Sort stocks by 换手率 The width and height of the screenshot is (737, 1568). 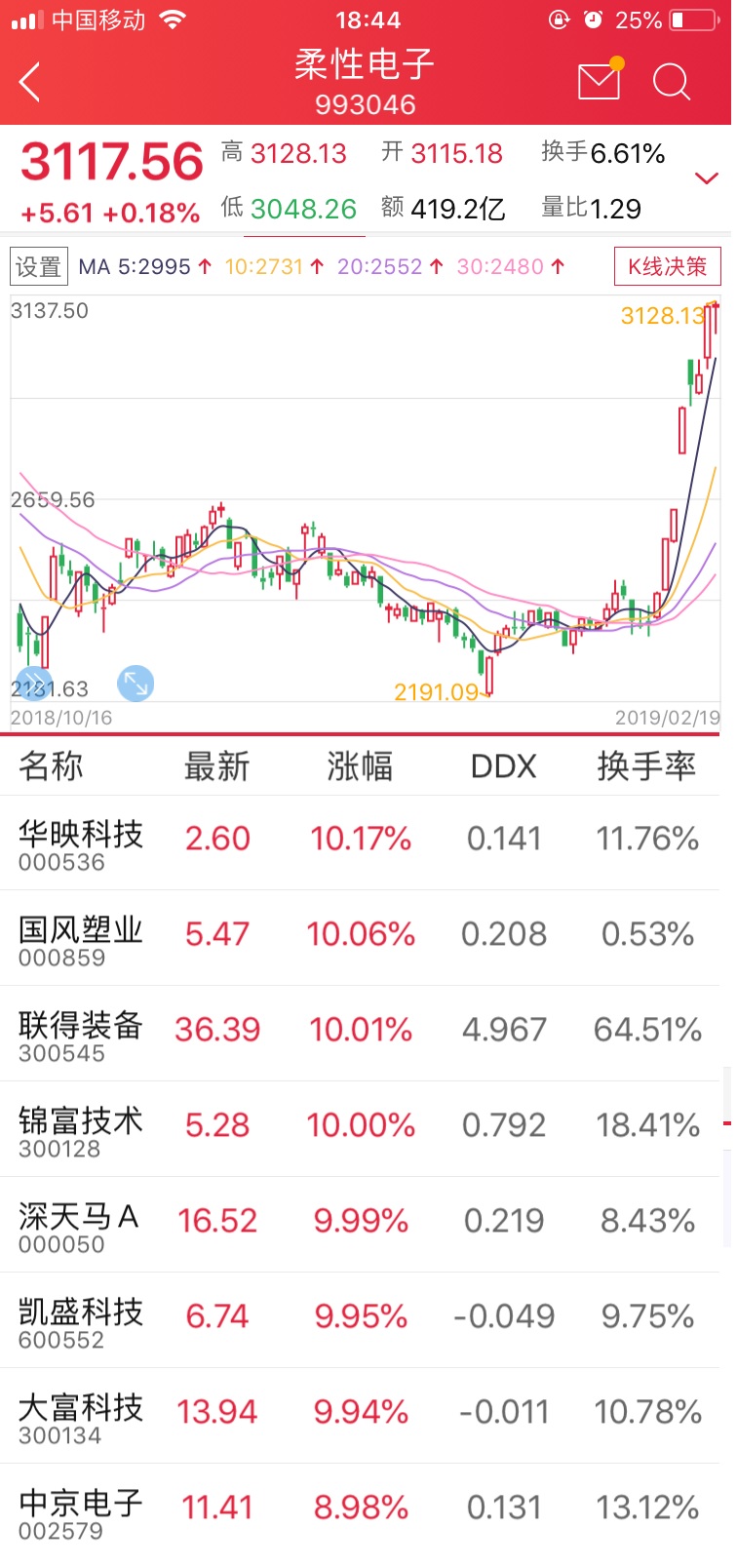646,766
